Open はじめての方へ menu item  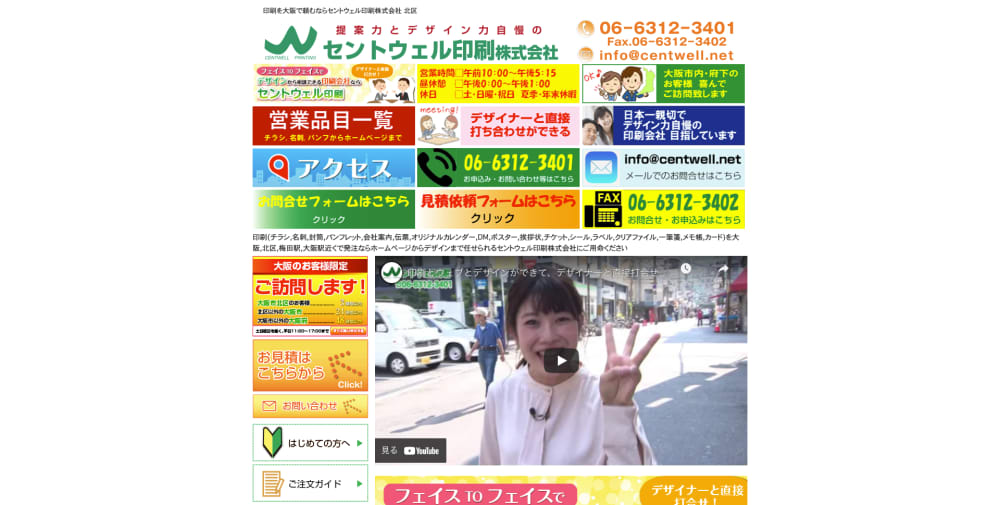310,442
